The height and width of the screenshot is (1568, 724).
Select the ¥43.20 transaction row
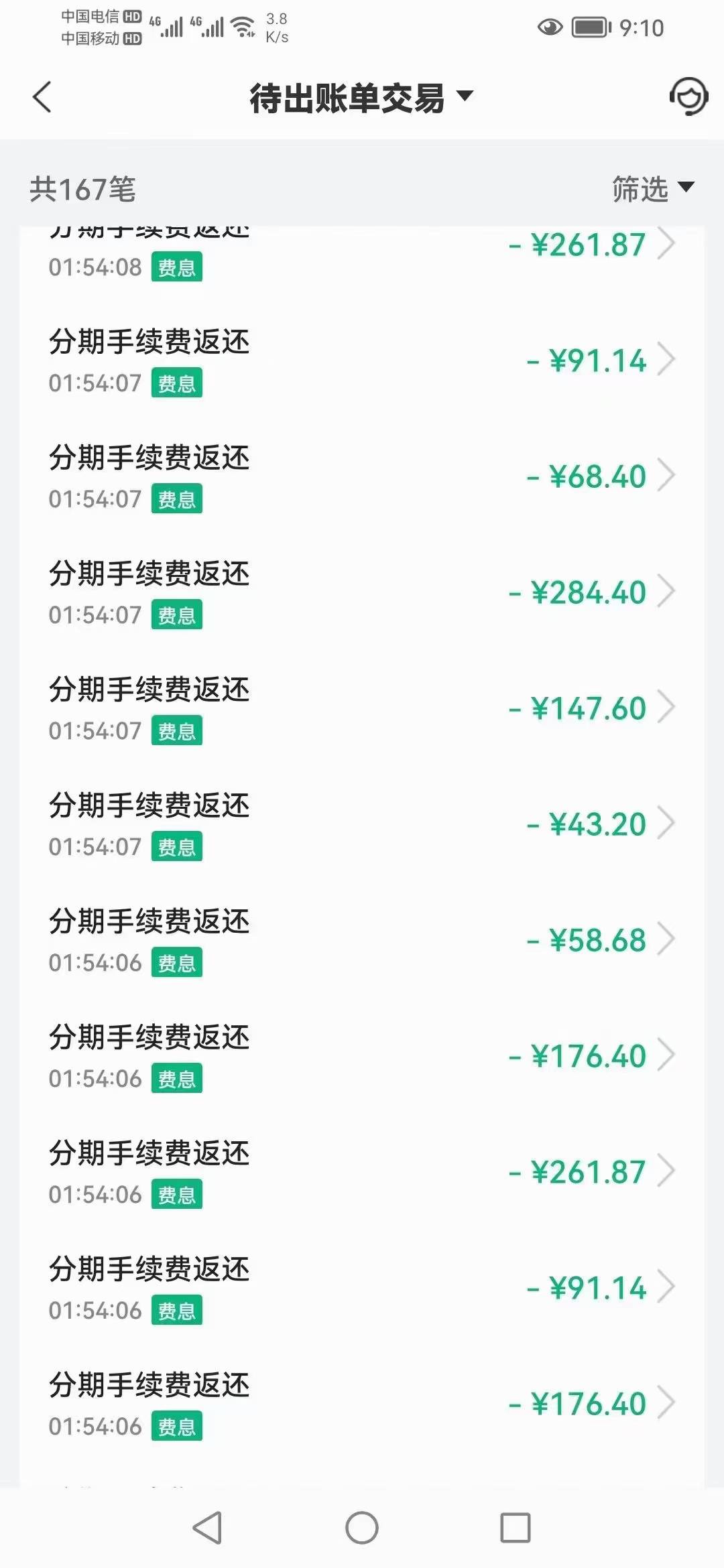tap(362, 825)
